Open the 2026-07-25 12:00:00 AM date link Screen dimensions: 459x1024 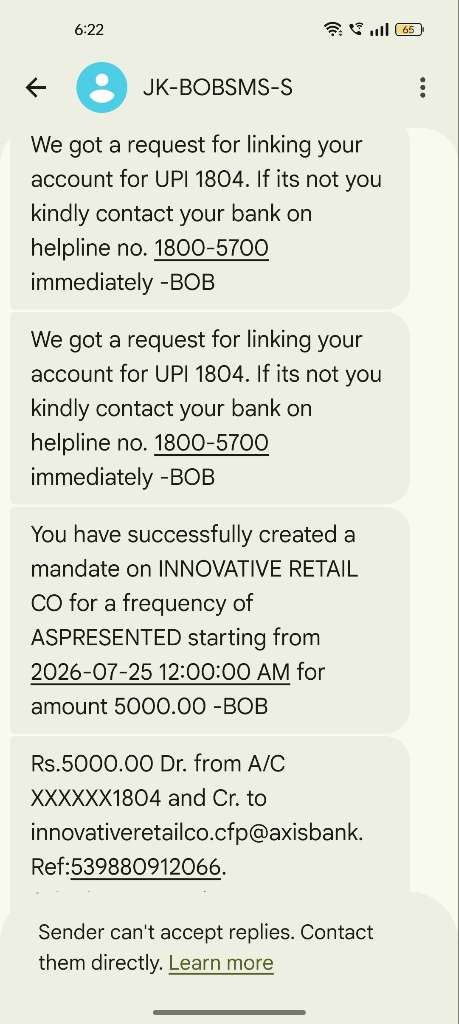point(160,672)
